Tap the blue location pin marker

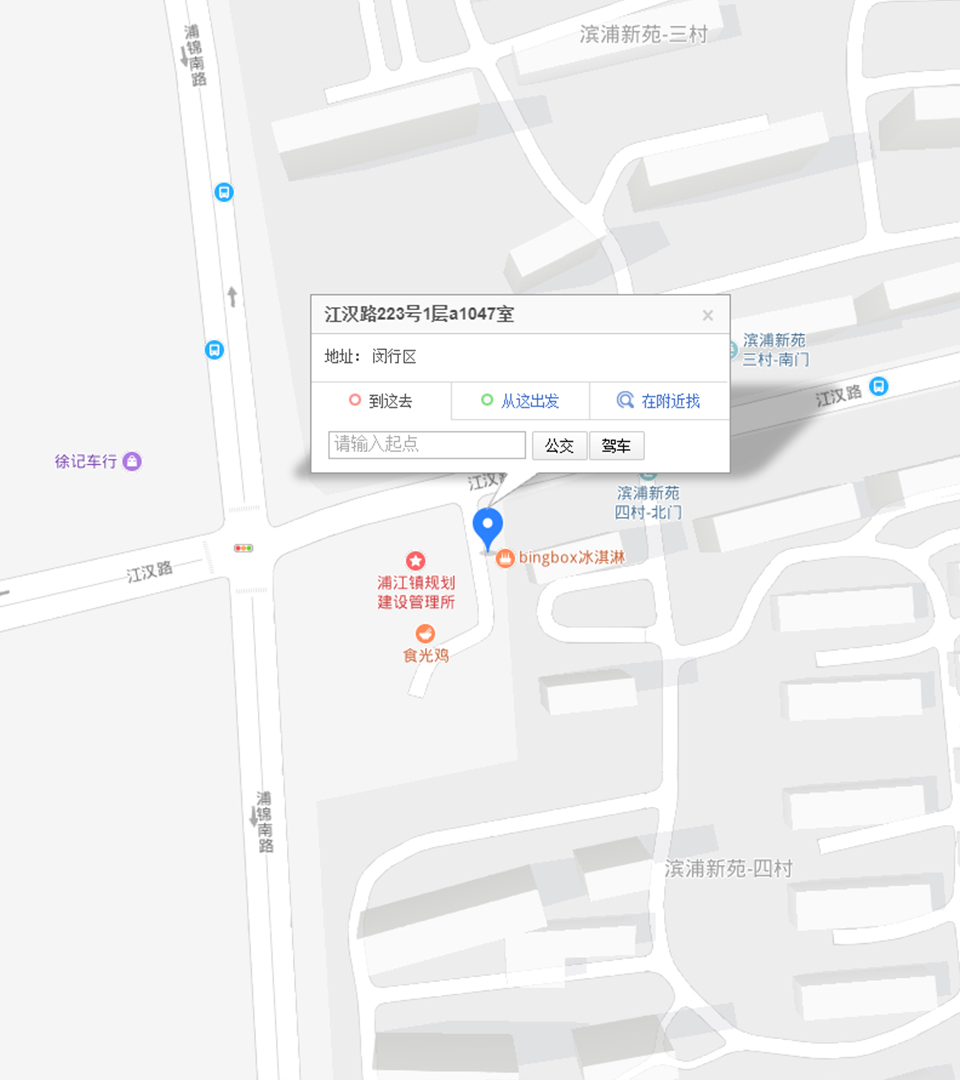(488, 527)
